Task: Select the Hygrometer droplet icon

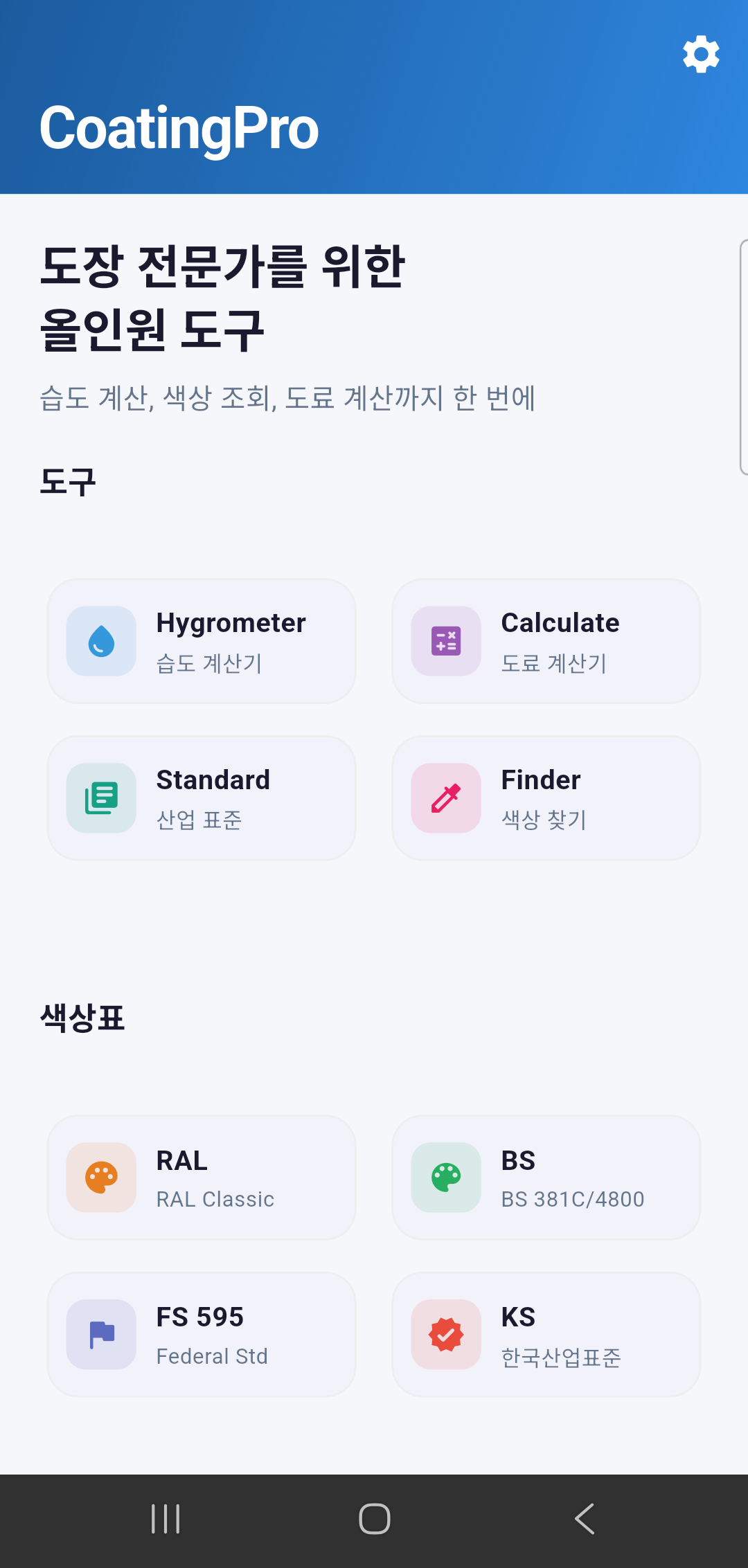Action: (x=100, y=641)
